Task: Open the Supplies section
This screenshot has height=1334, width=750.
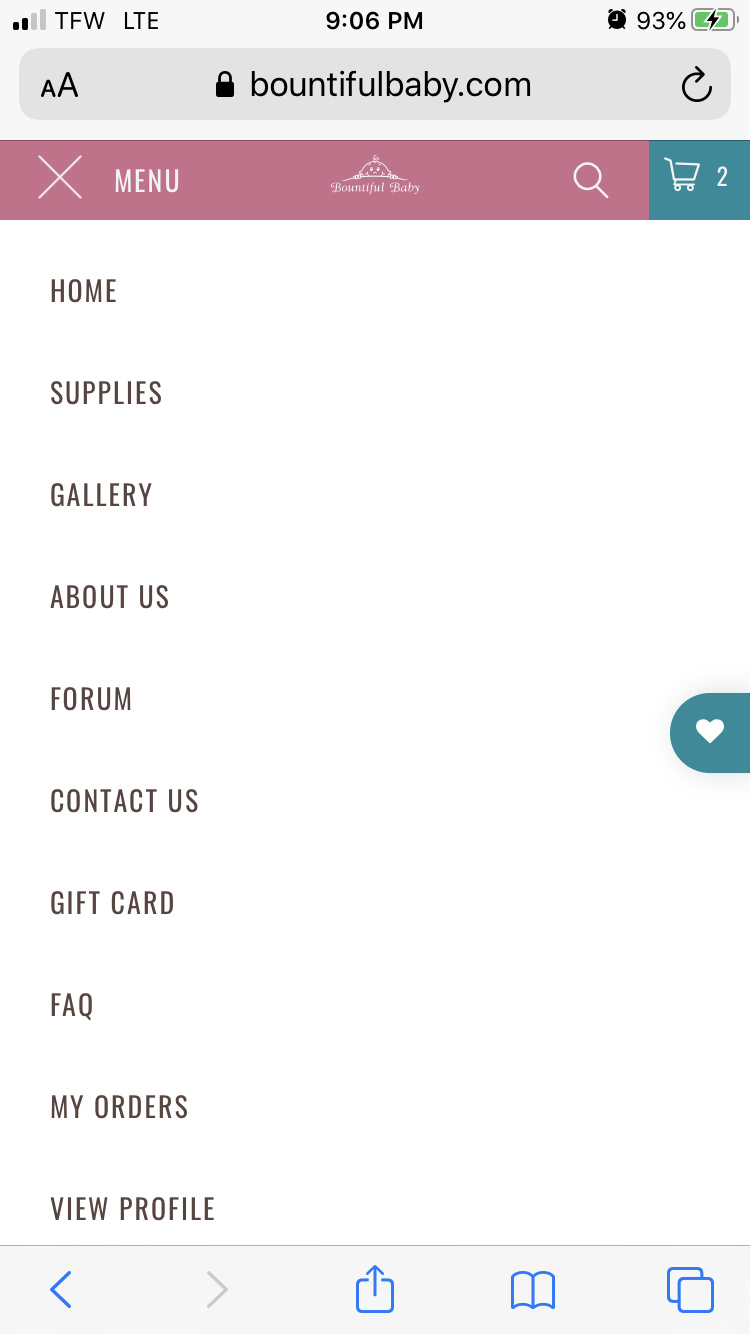Action: coord(106,393)
